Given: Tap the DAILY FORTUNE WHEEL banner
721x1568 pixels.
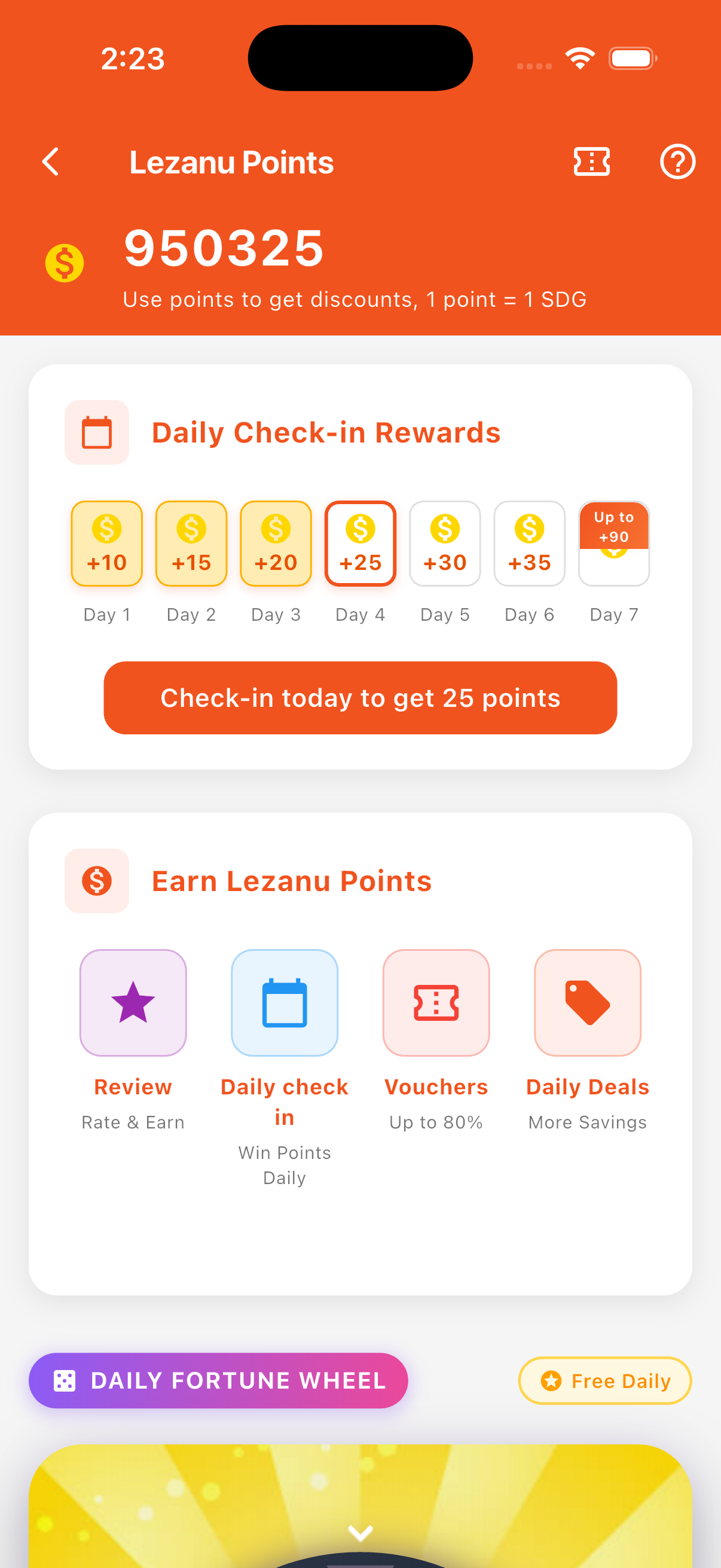Looking at the screenshot, I should [218, 1381].
